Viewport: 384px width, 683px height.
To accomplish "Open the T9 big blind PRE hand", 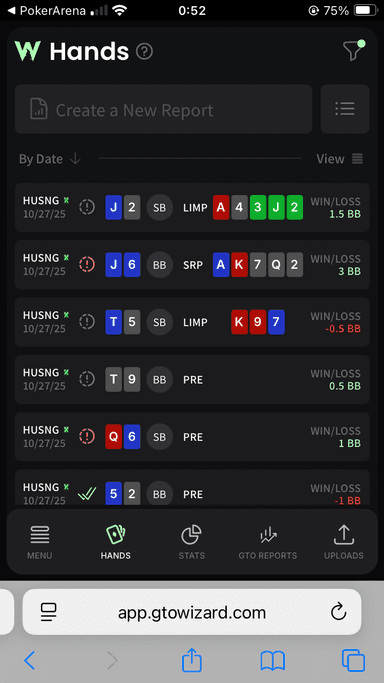I will click(x=192, y=379).
